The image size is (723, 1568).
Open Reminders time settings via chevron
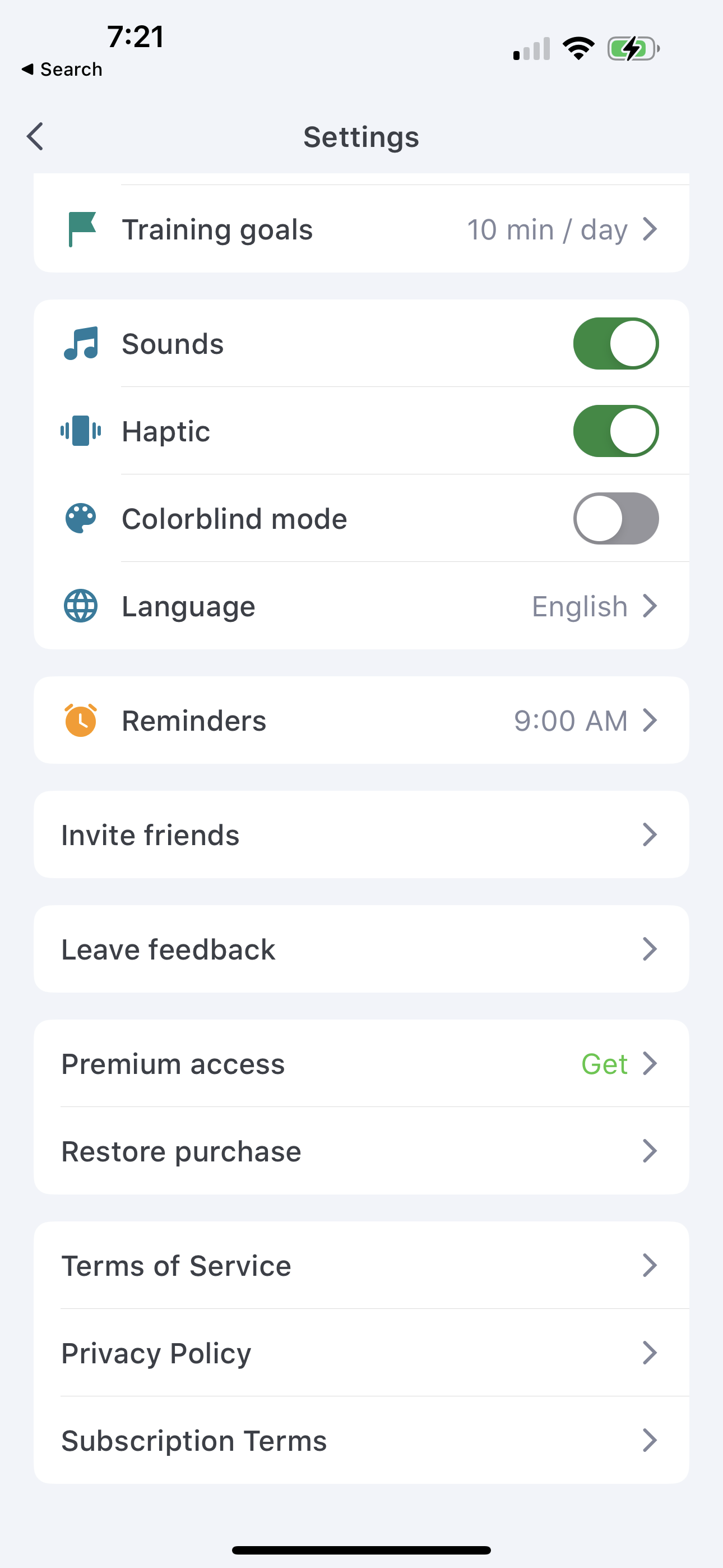(651, 720)
